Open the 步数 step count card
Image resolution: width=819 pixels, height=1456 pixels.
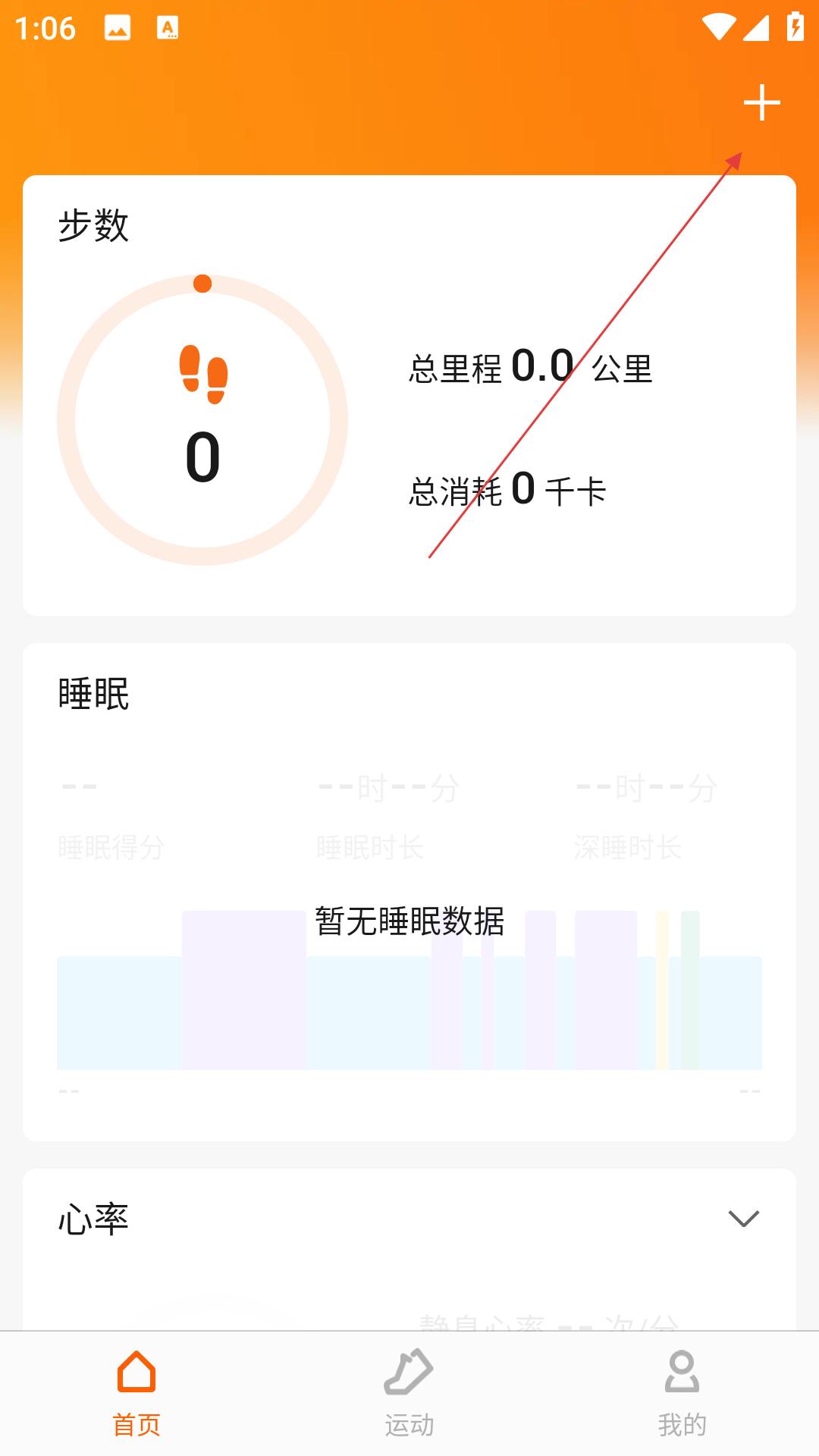click(x=409, y=395)
